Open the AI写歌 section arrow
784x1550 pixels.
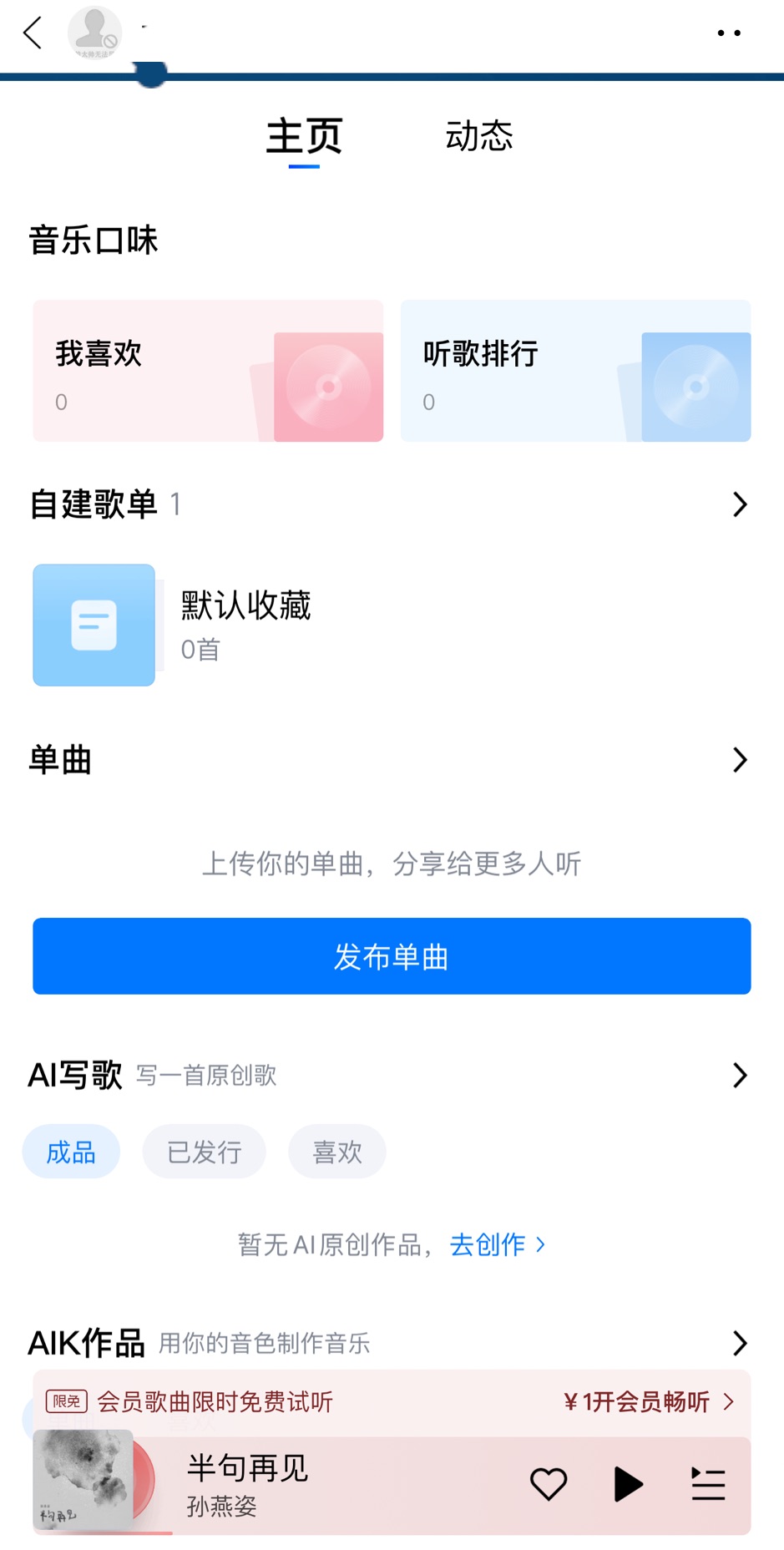739,1076
